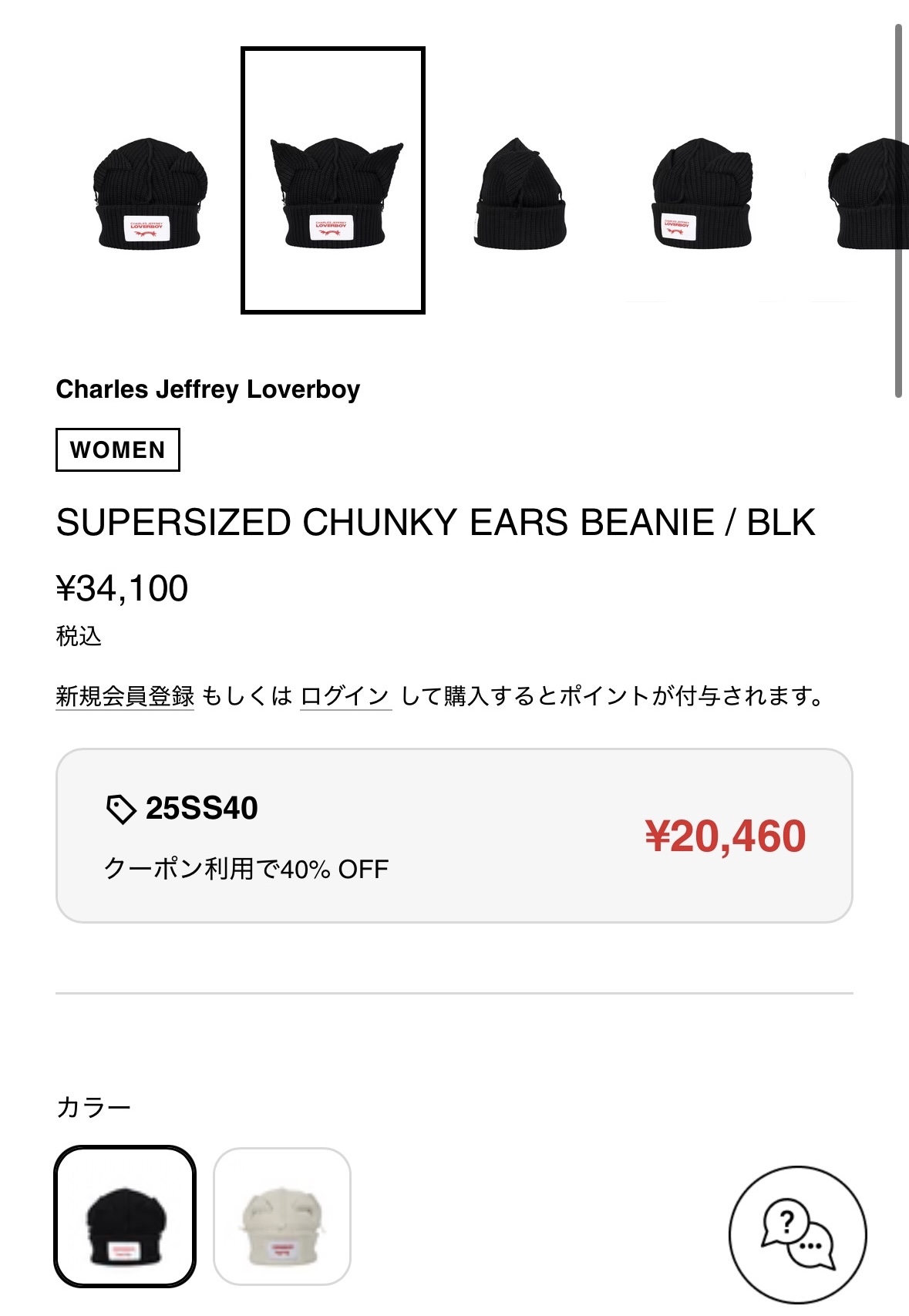Open the Charles Jeffrey Loverboy brand page

pos(208,389)
